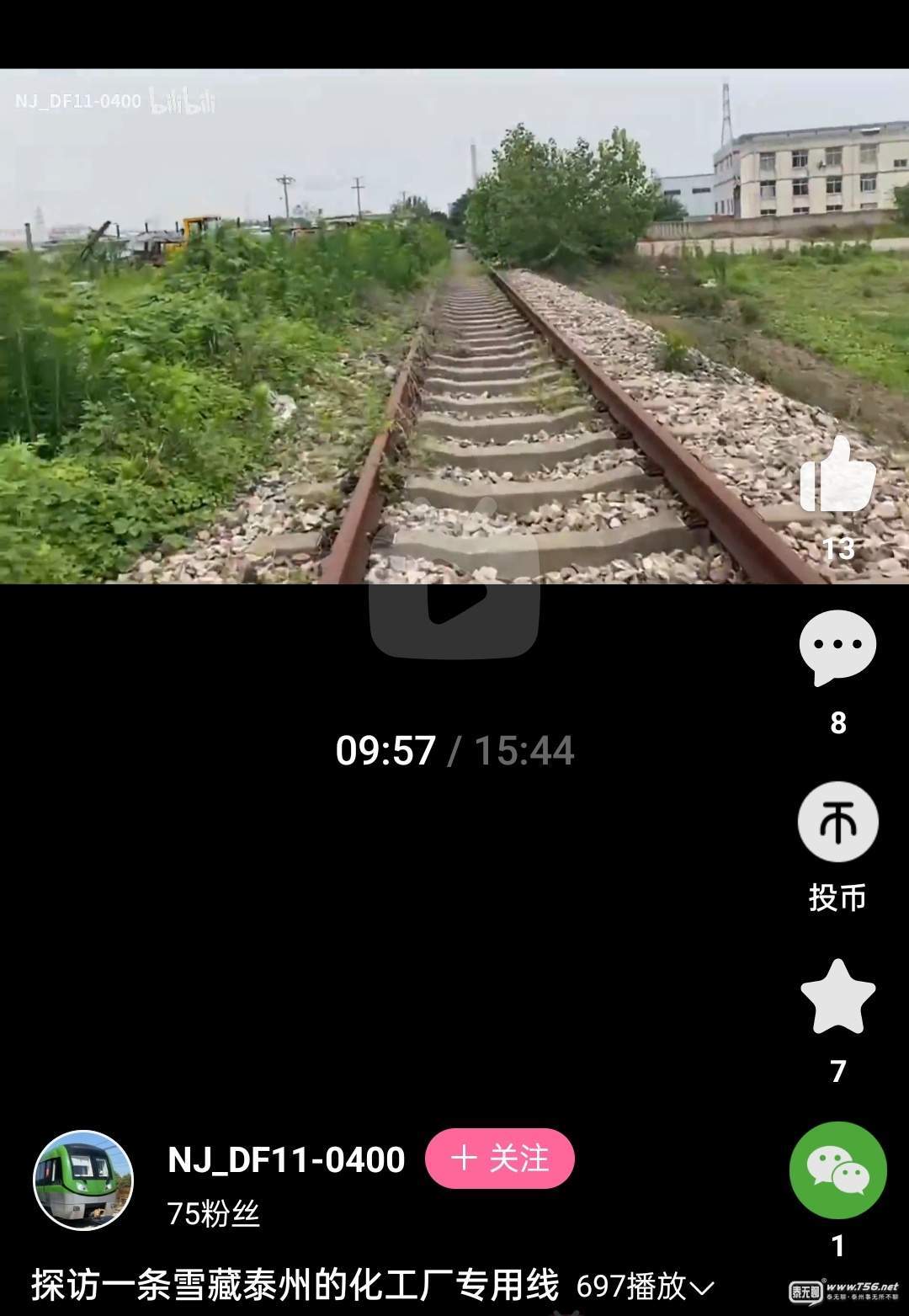Like this video with thumbs up
Viewport: 909px width, 1316px height.
(837, 476)
